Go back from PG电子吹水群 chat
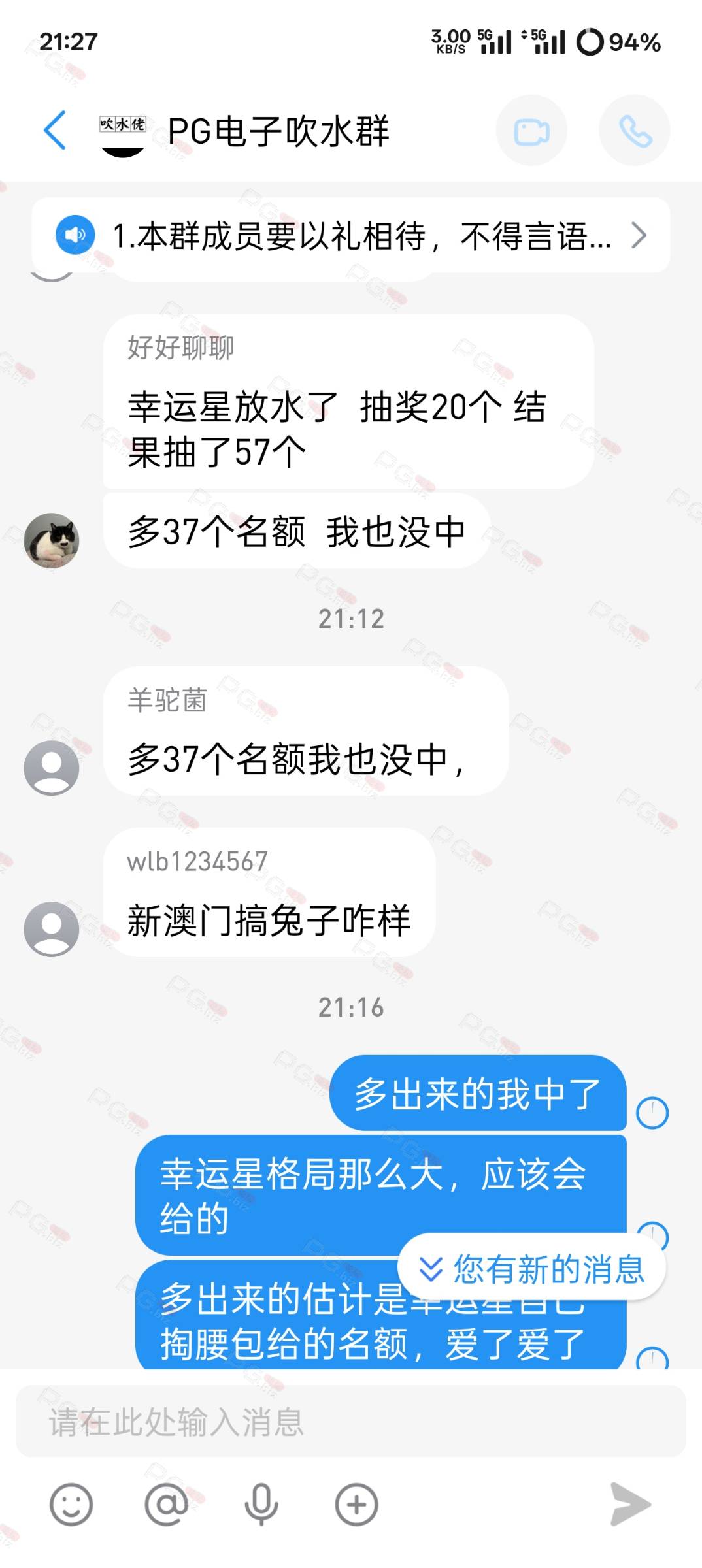The width and height of the screenshot is (702, 1568). [55, 130]
